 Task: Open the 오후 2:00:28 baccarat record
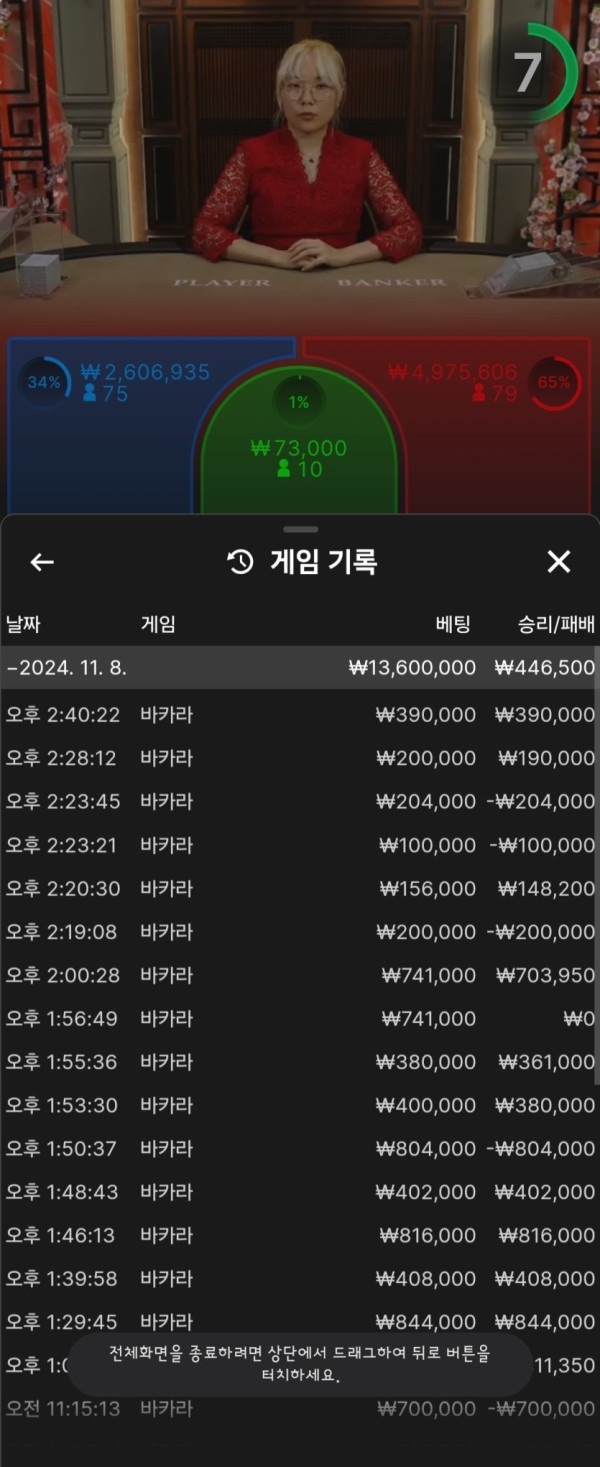pyautogui.click(x=300, y=975)
